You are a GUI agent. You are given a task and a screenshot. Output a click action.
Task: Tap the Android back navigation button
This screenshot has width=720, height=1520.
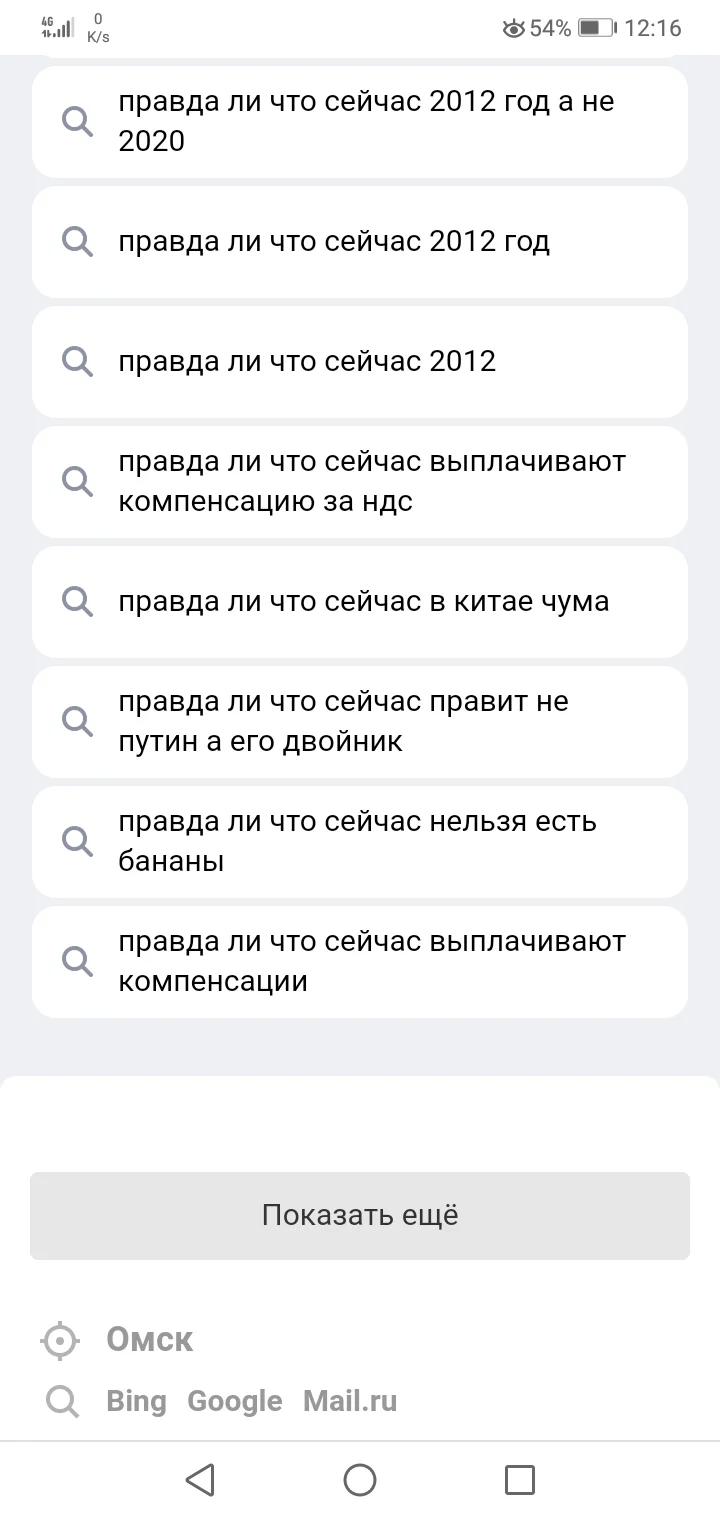click(201, 1479)
